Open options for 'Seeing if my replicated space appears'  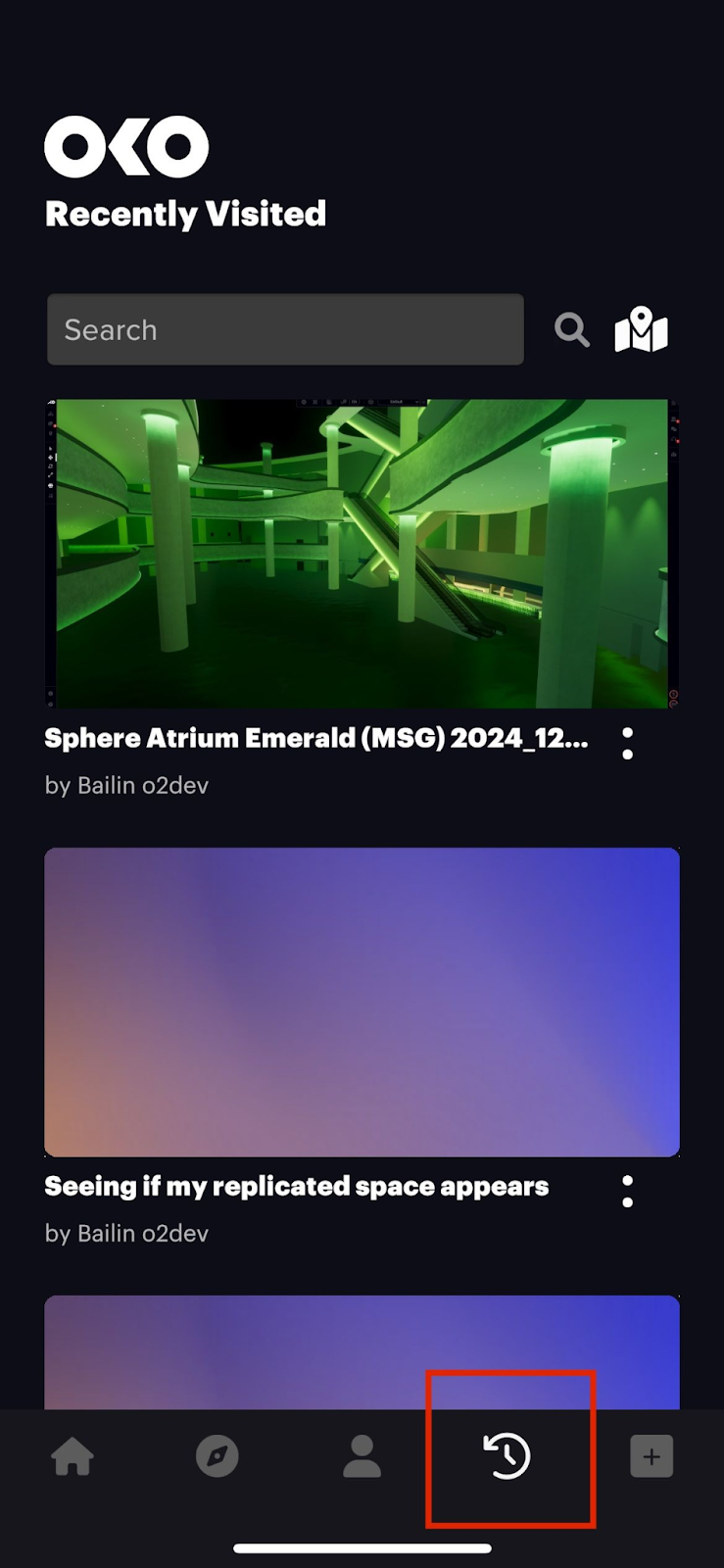(627, 1192)
